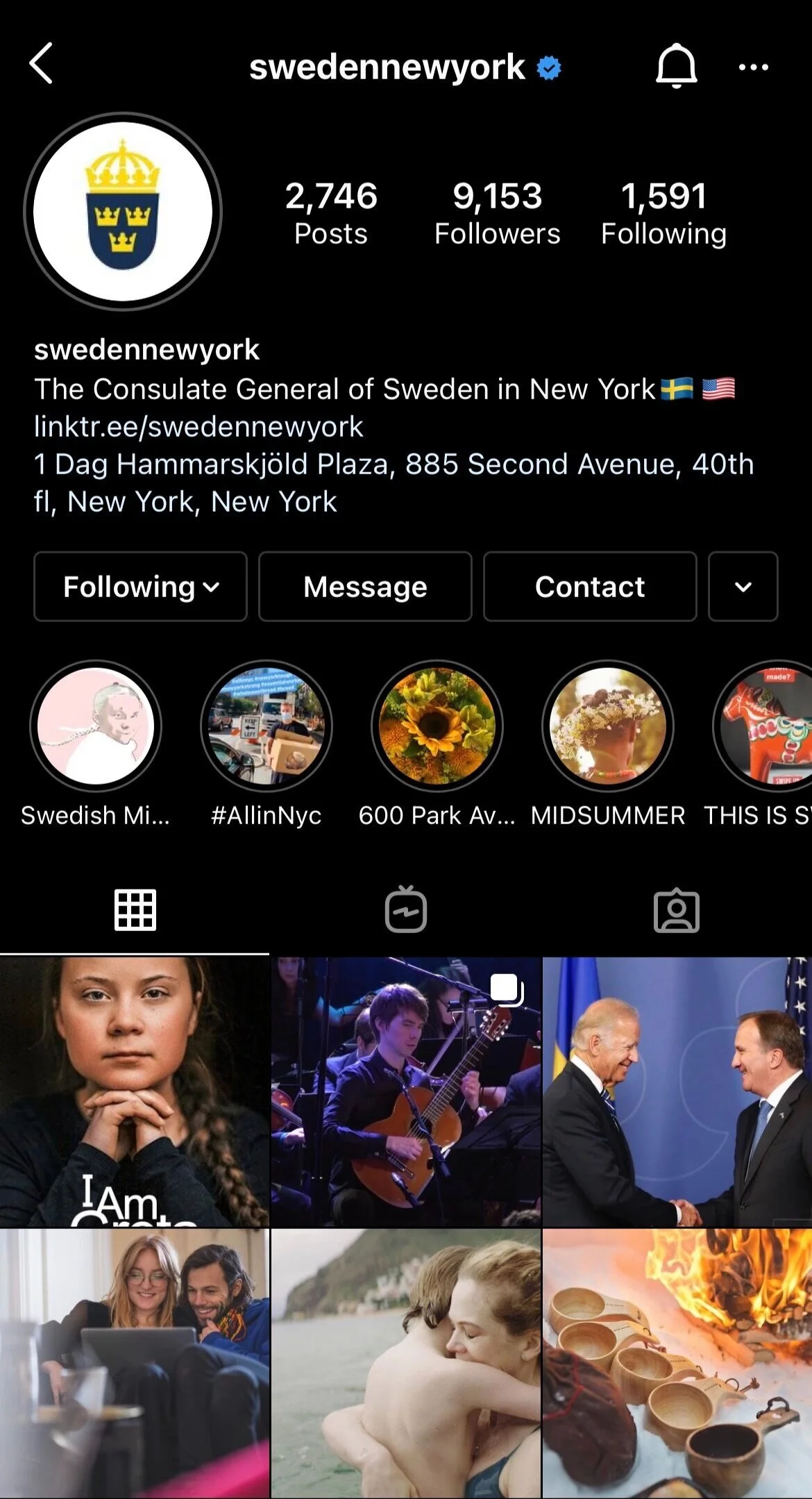The height and width of the screenshot is (1499, 812).
Task: Switch to the tagged photos tab
Action: [x=677, y=910]
